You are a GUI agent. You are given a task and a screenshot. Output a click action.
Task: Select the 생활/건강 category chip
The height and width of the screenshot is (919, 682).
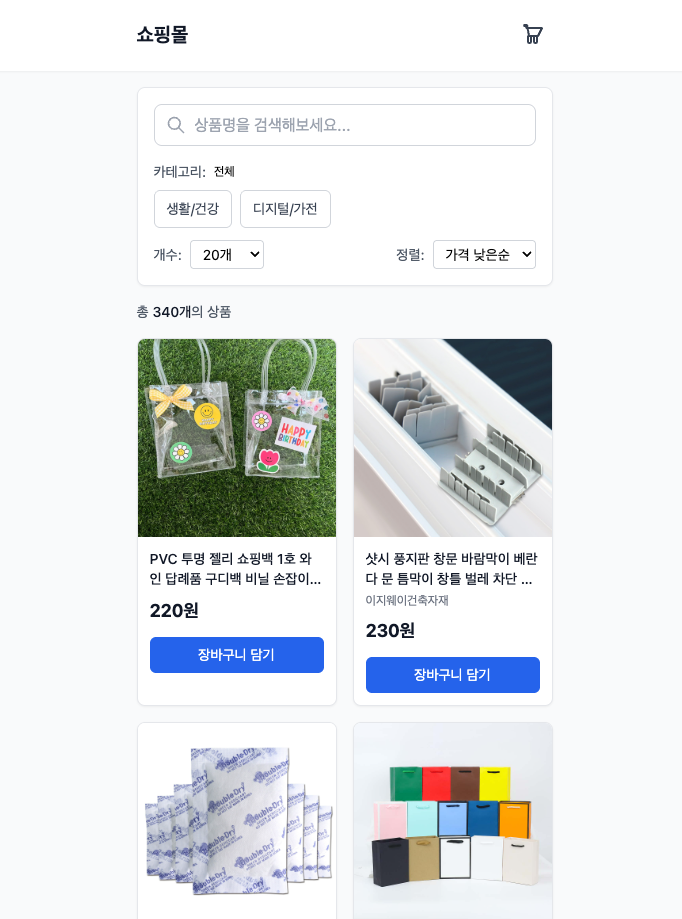pos(193,209)
